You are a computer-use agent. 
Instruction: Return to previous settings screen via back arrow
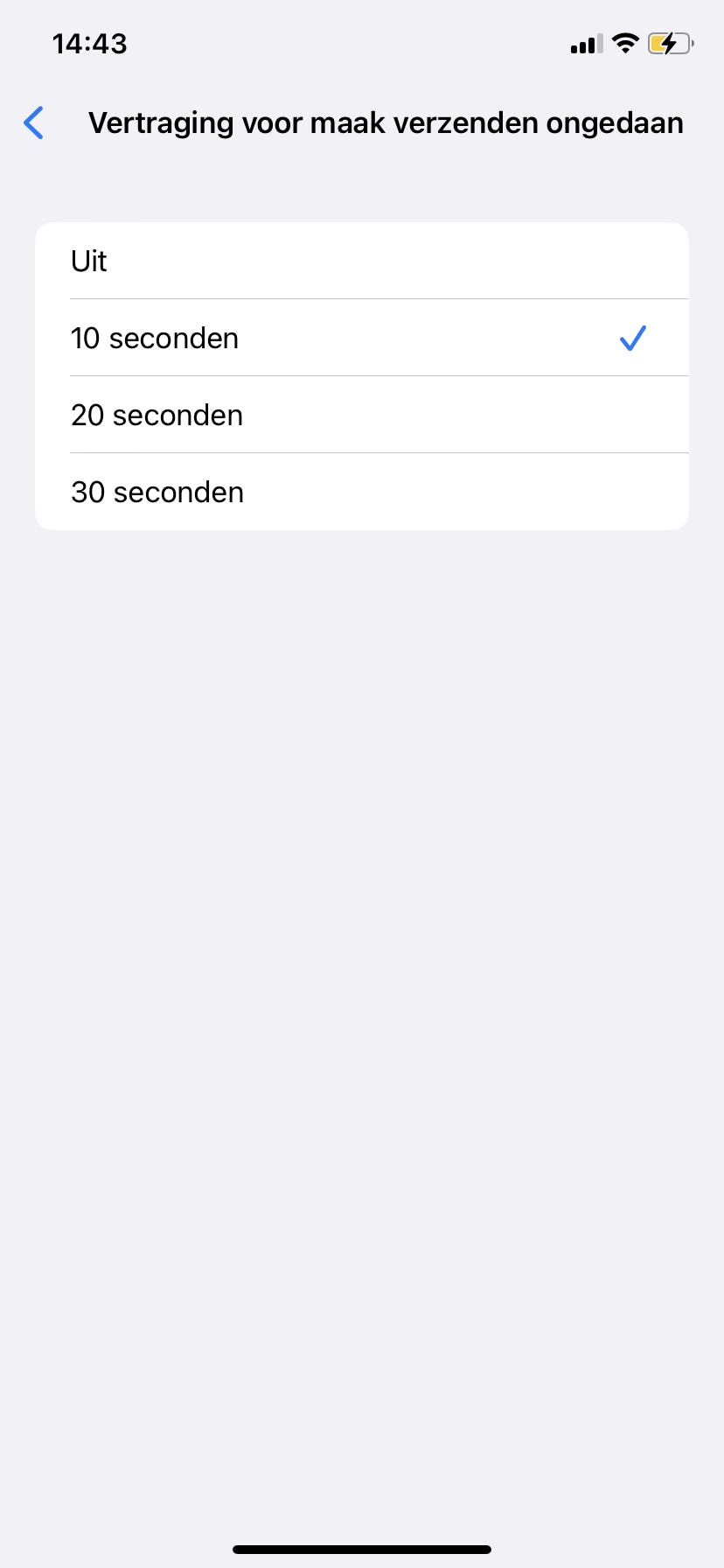pyautogui.click(x=33, y=122)
